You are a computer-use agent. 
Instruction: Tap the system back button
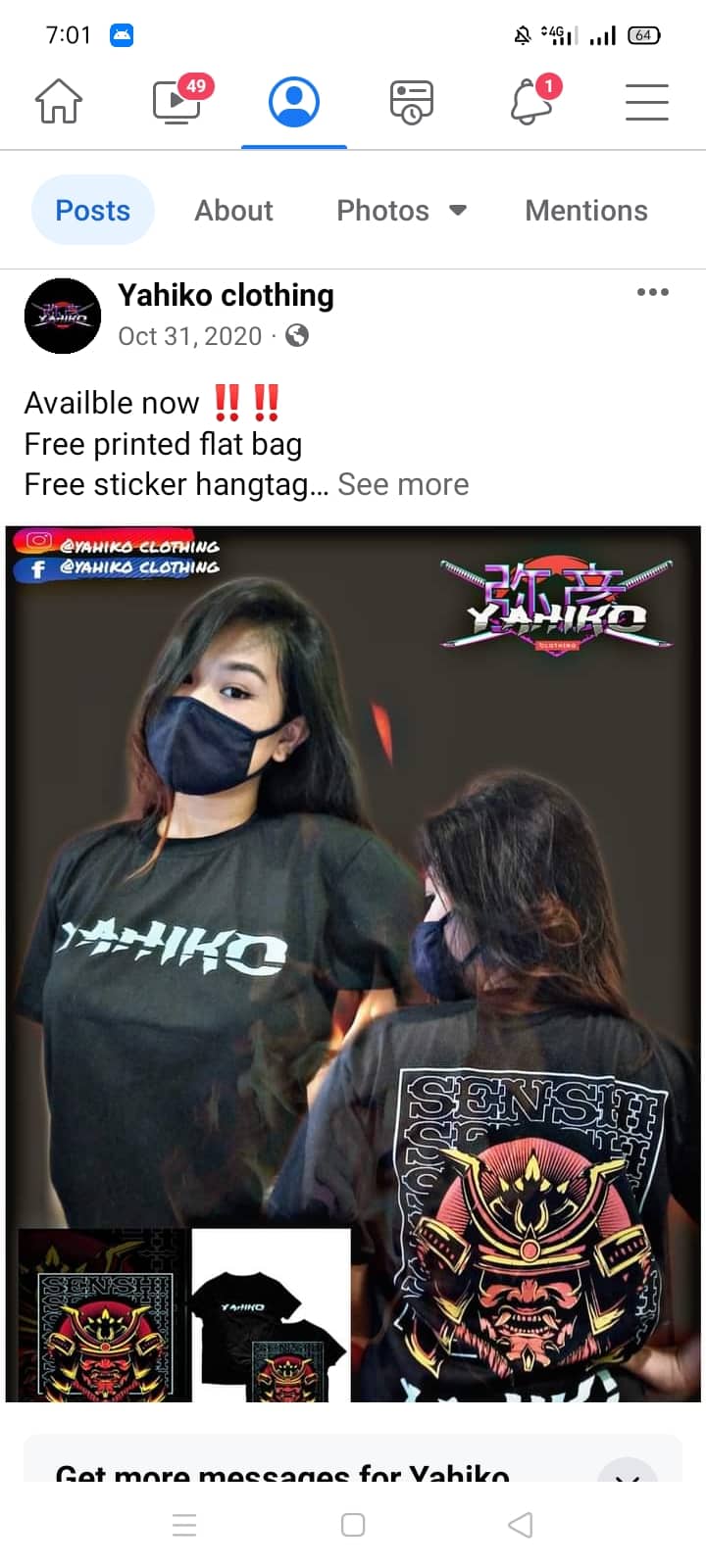[x=521, y=1525]
